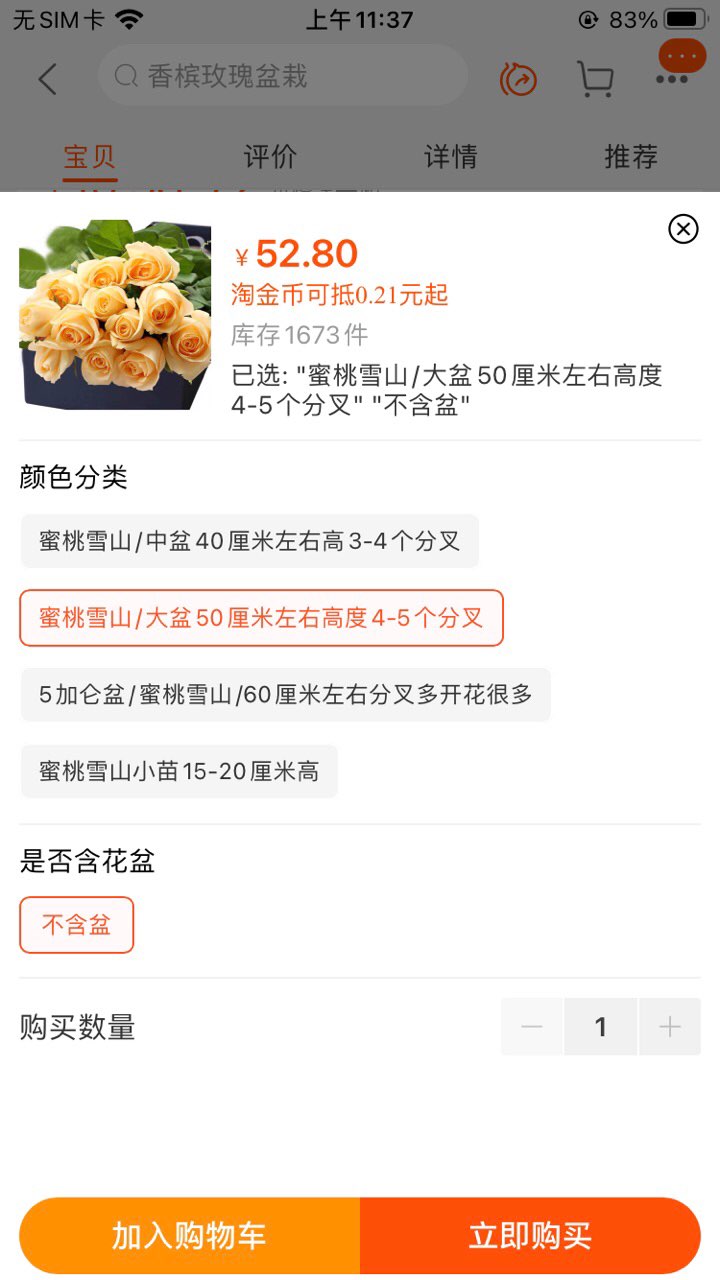View the rose product image thumbnail
The height and width of the screenshot is (1280, 720).
(x=115, y=315)
